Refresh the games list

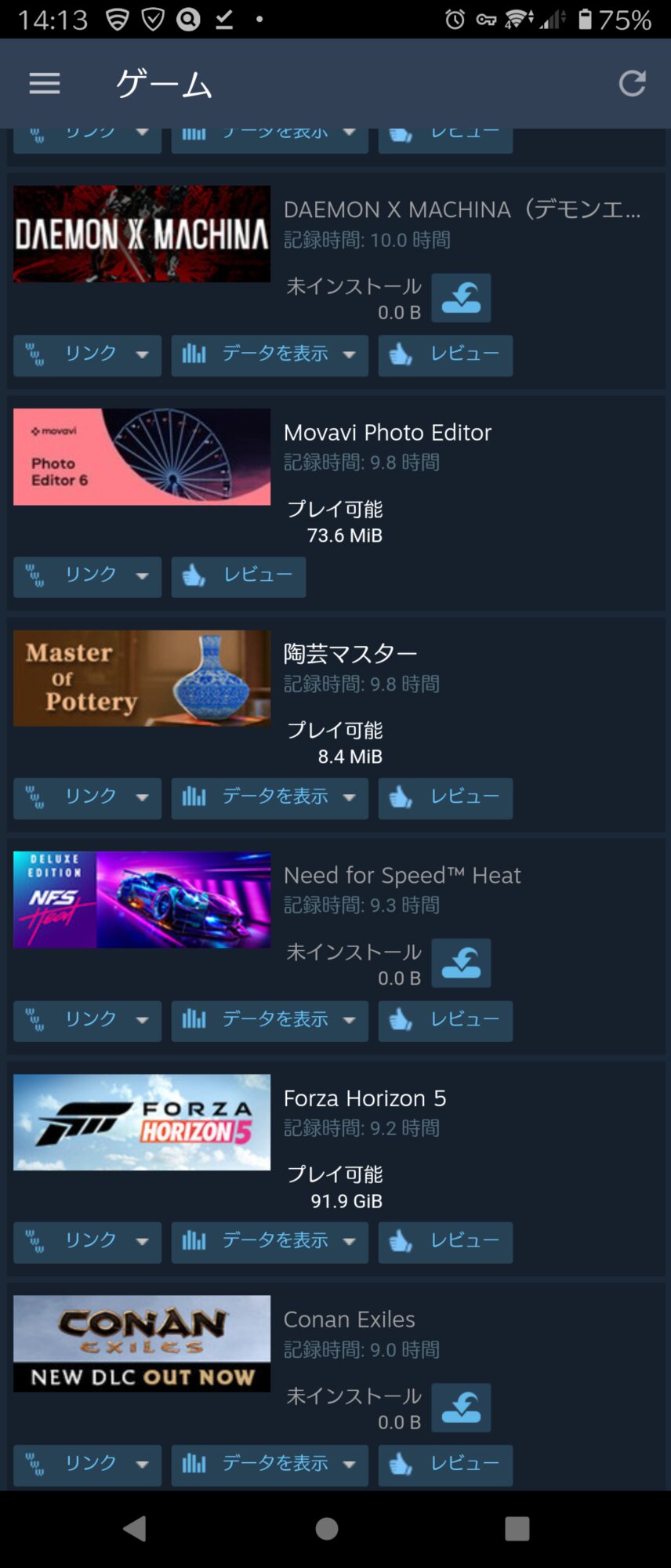click(632, 83)
